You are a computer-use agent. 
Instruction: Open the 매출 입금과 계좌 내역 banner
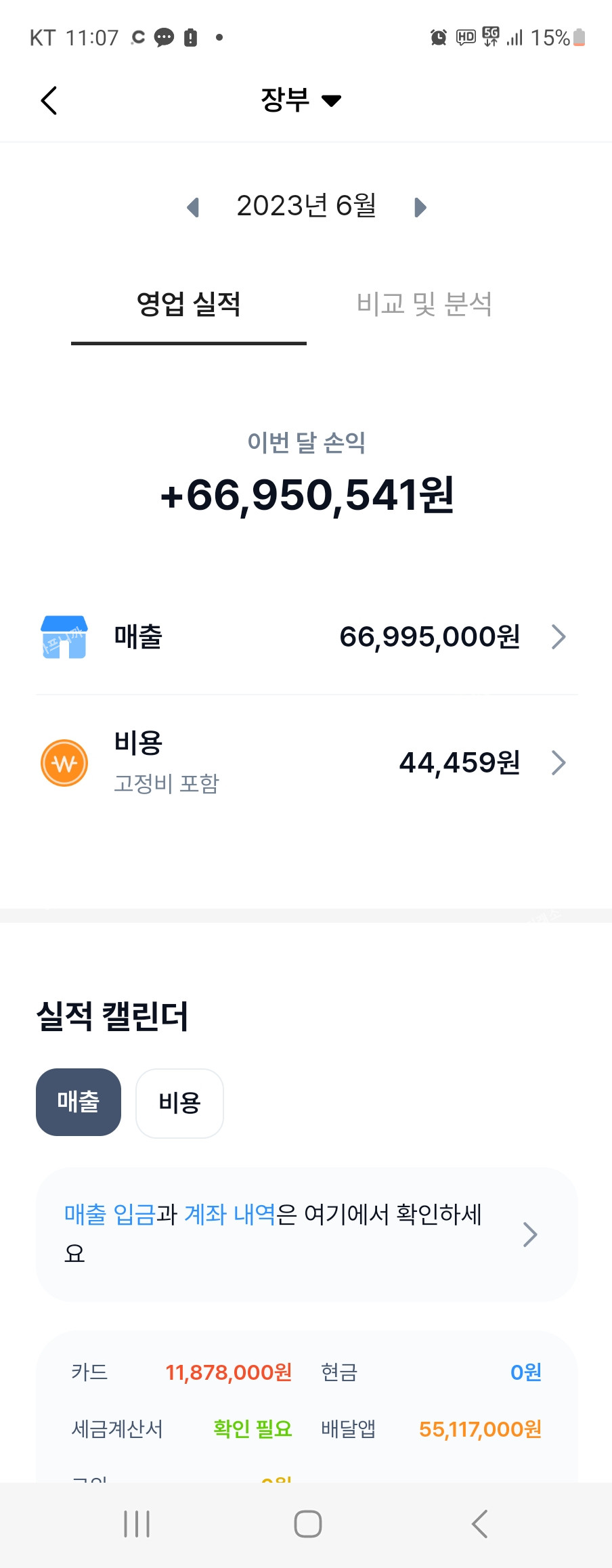(x=306, y=1234)
